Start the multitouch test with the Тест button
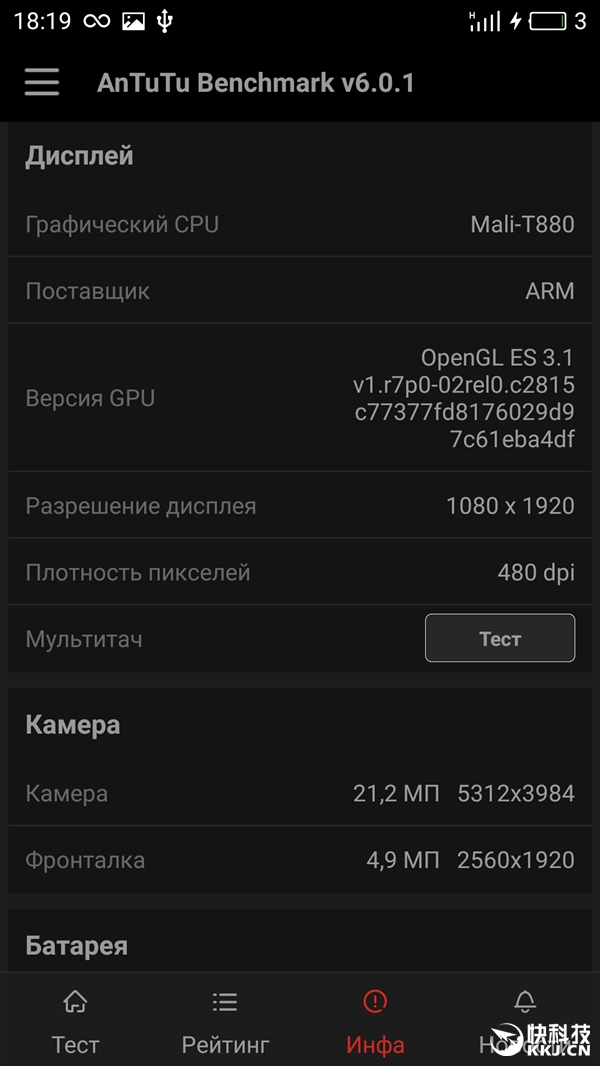 [x=500, y=638]
